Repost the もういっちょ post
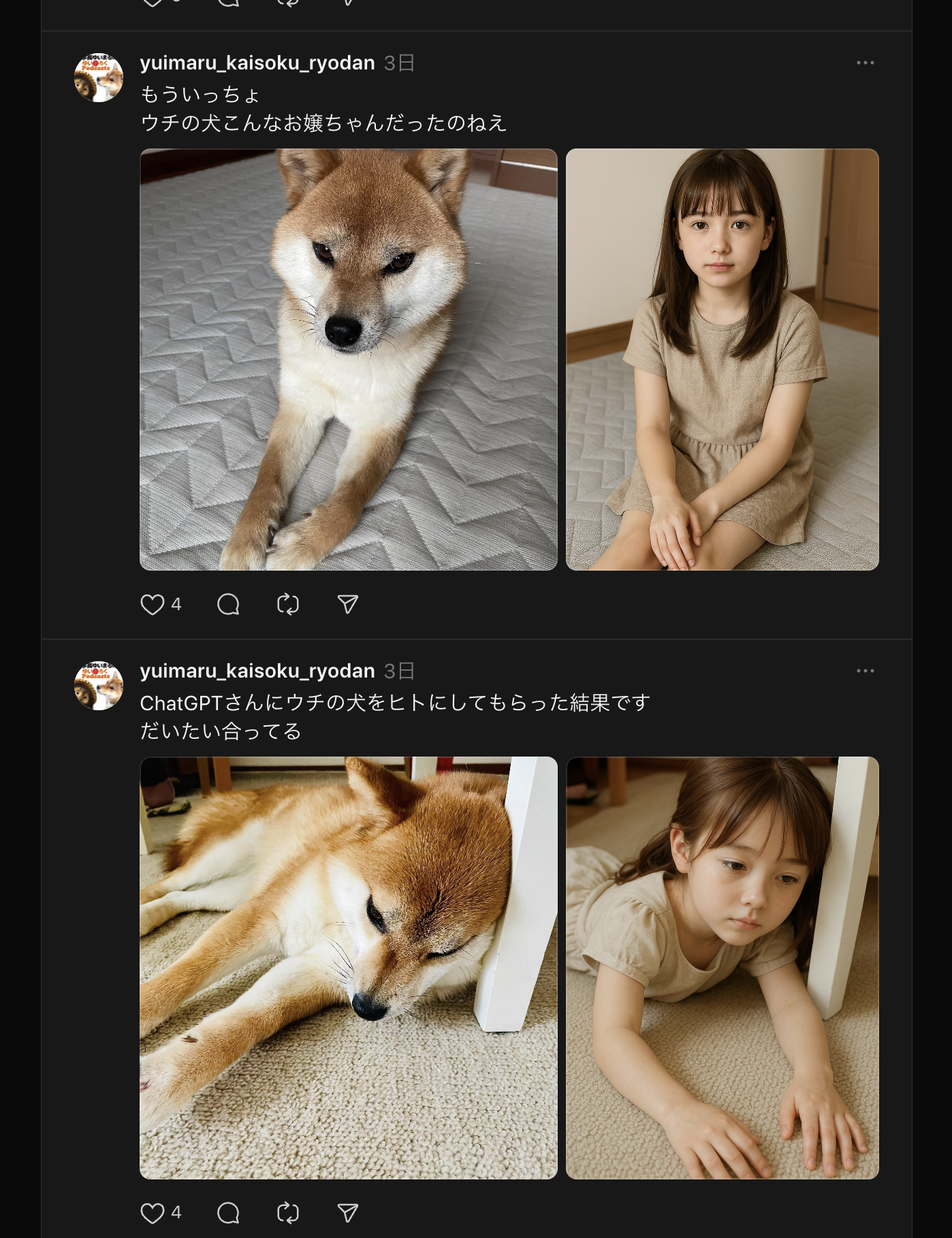 (288, 604)
